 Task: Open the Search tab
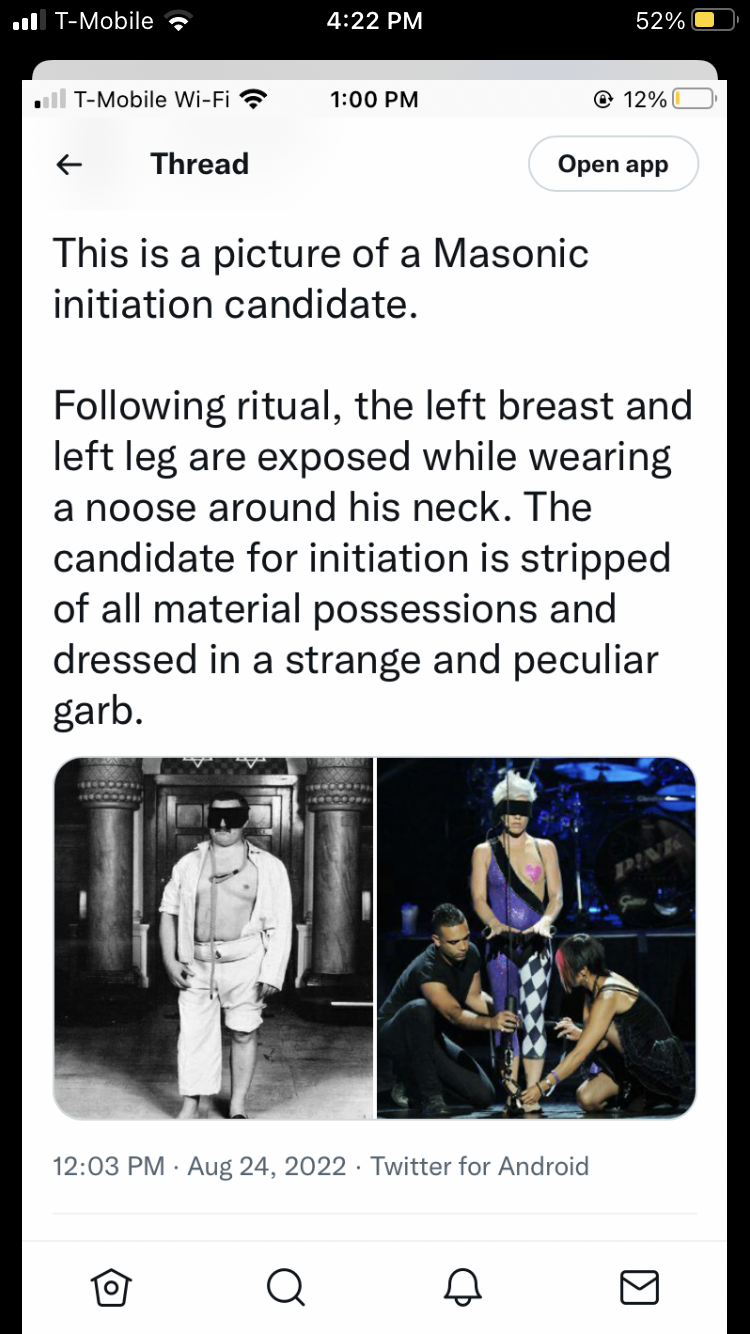point(286,1287)
